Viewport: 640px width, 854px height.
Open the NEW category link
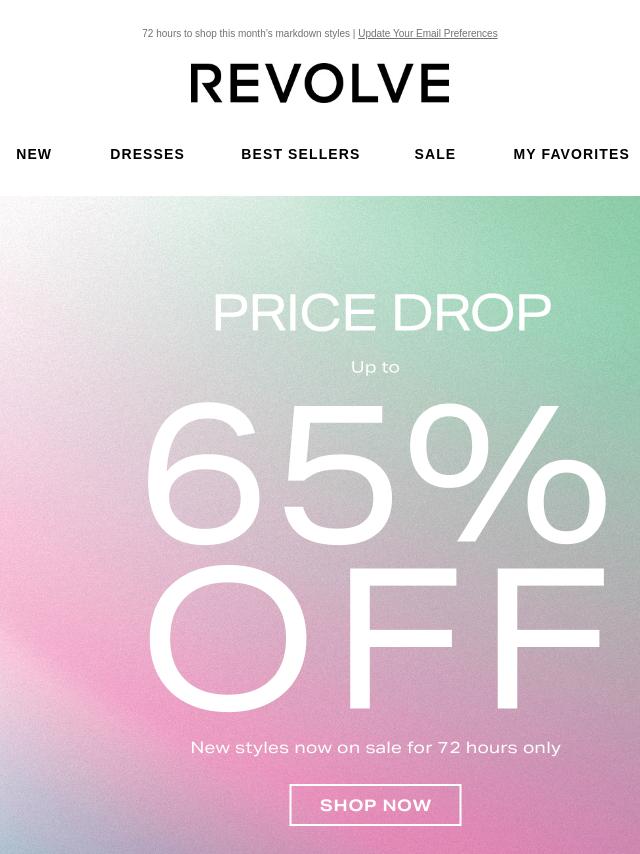[34, 154]
